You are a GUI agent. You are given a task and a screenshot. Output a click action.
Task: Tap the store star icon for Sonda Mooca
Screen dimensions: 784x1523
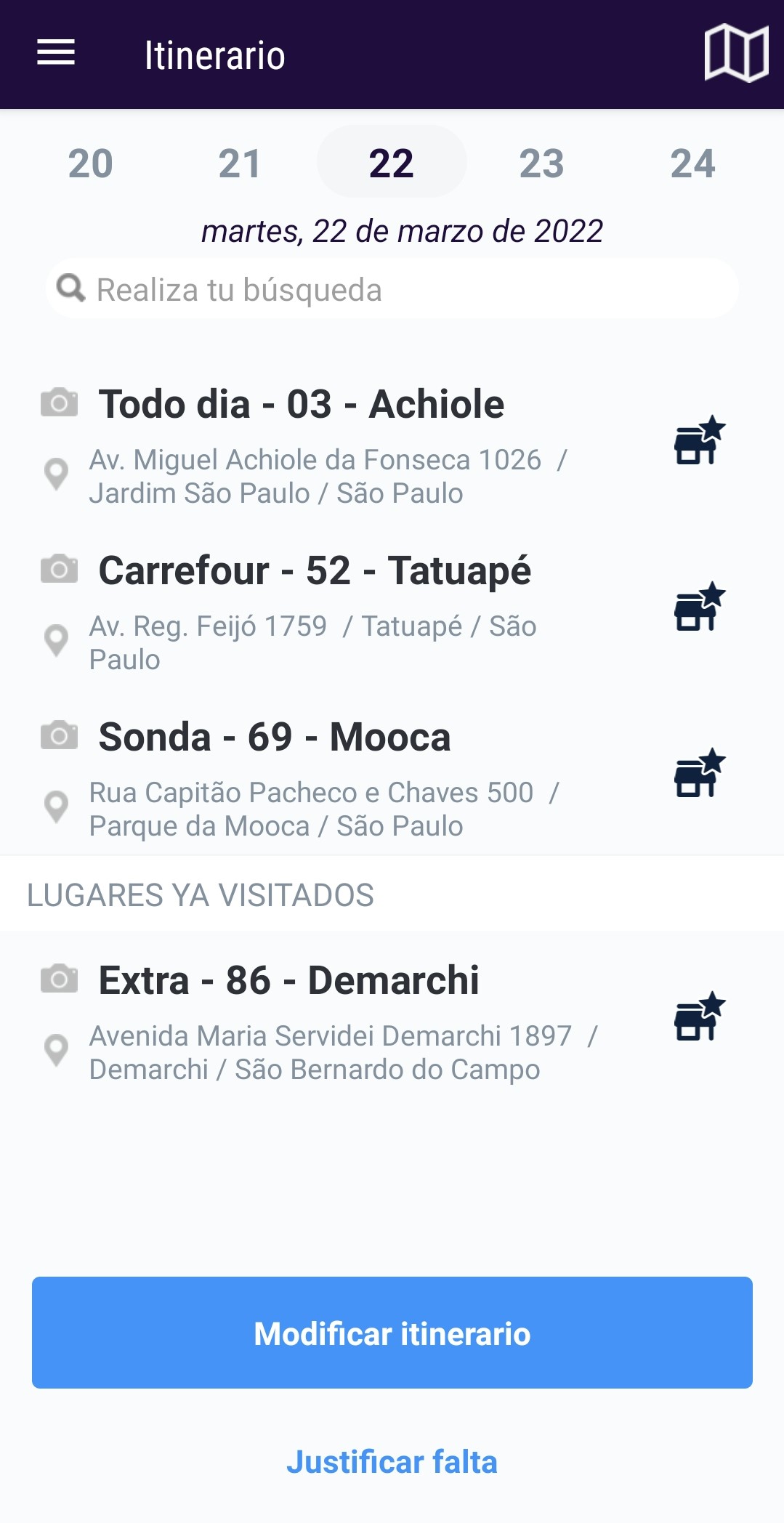click(699, 773)
